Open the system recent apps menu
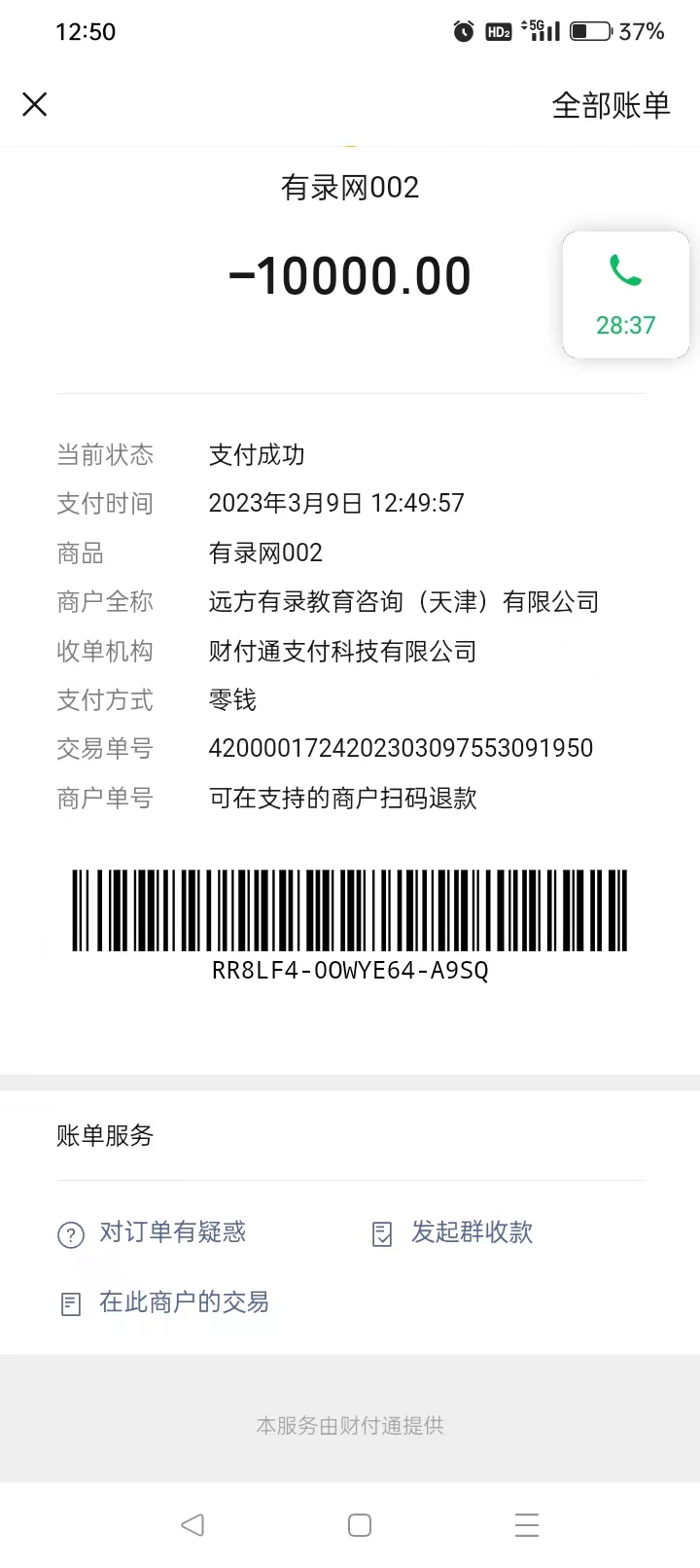 pos(526,1524)
